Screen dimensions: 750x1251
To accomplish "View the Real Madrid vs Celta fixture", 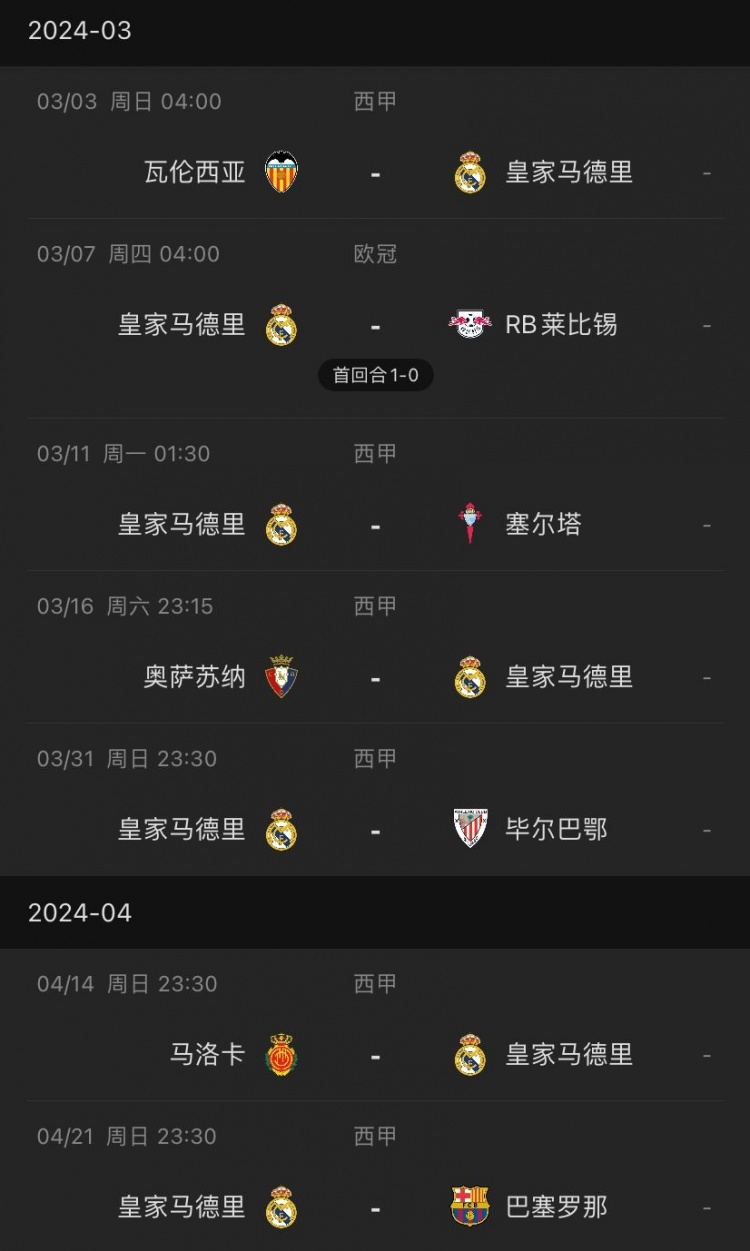I will (375, 495).
